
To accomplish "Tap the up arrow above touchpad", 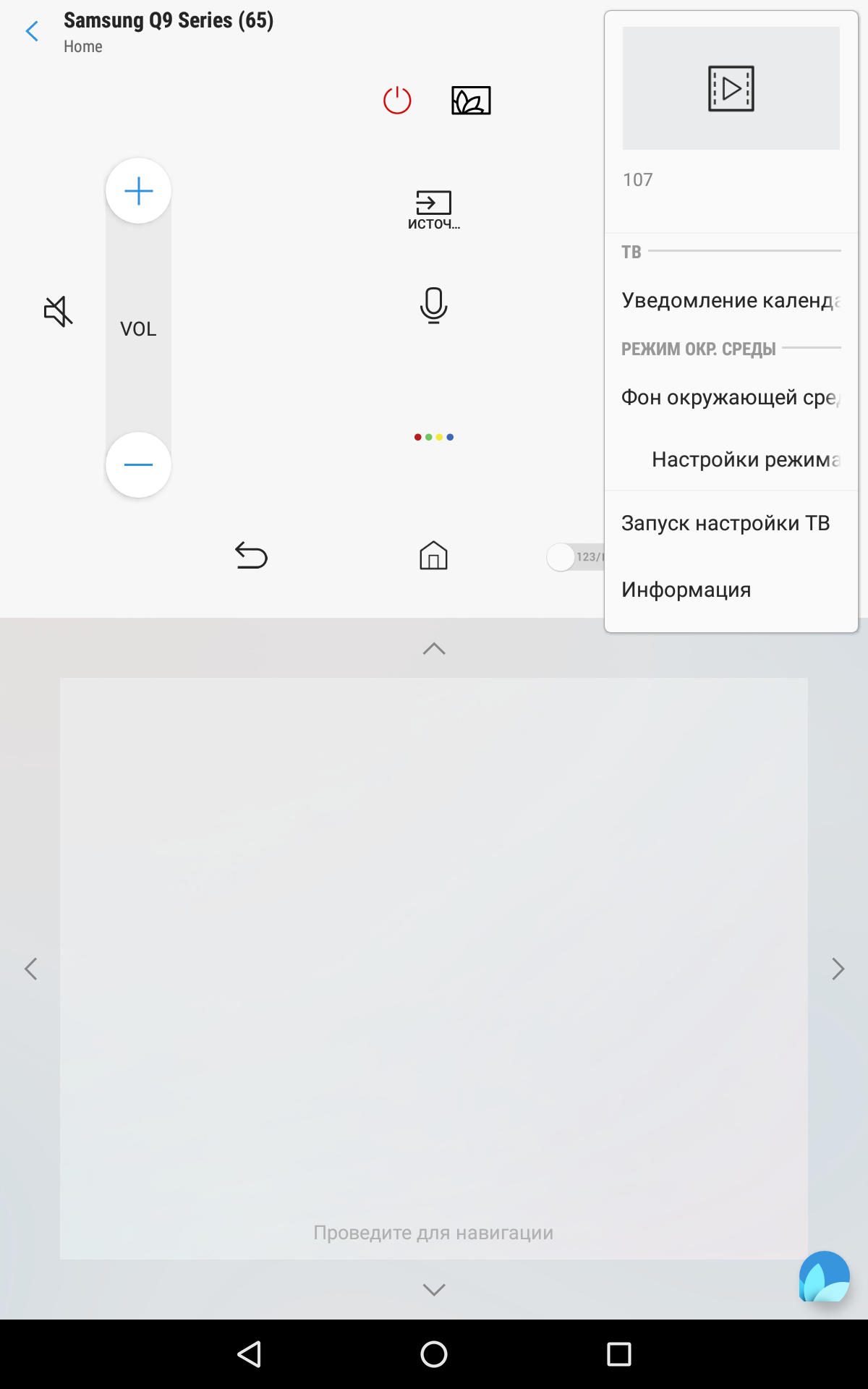I will (x=433, y=649).
